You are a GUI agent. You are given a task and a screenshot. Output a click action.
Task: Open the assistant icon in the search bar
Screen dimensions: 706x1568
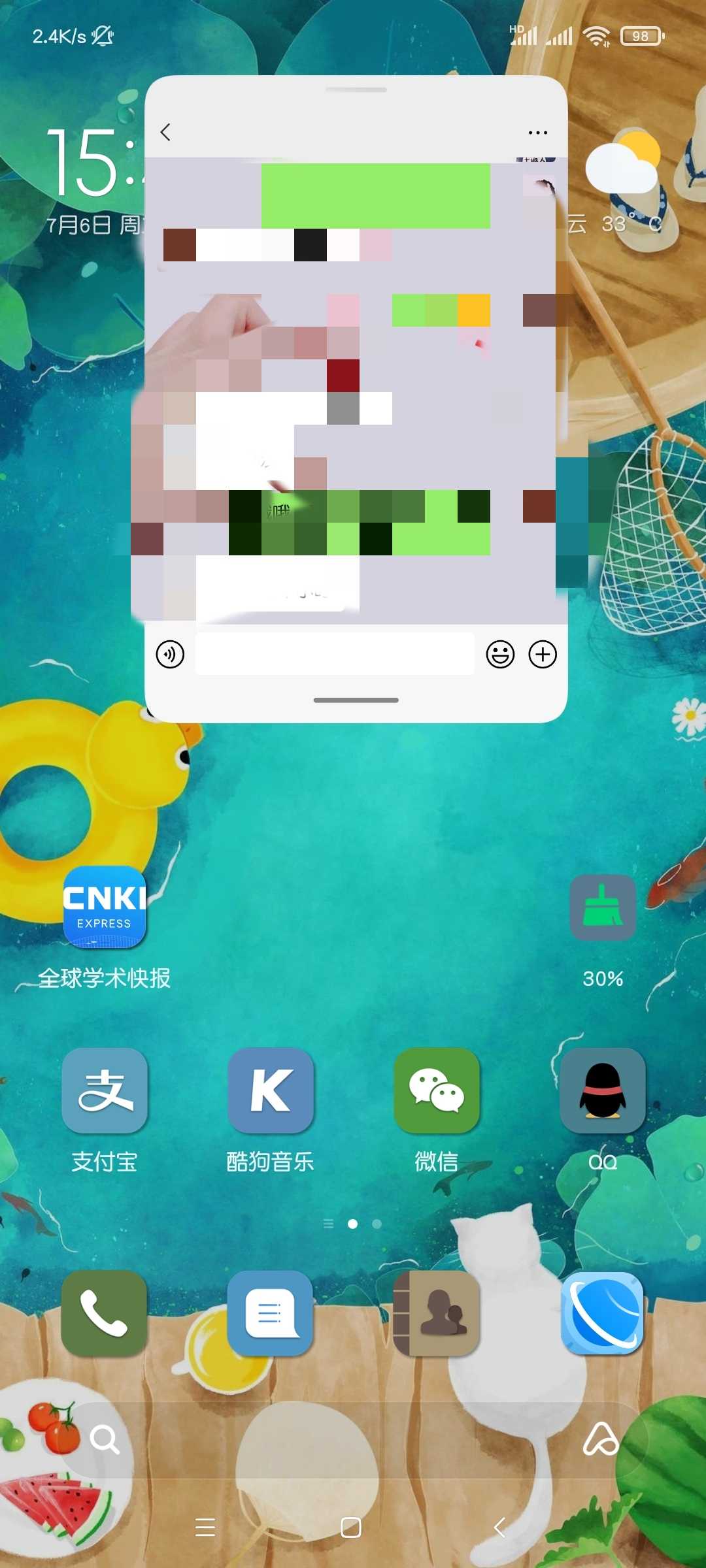pyautogui.click(x=601, y=1439)
